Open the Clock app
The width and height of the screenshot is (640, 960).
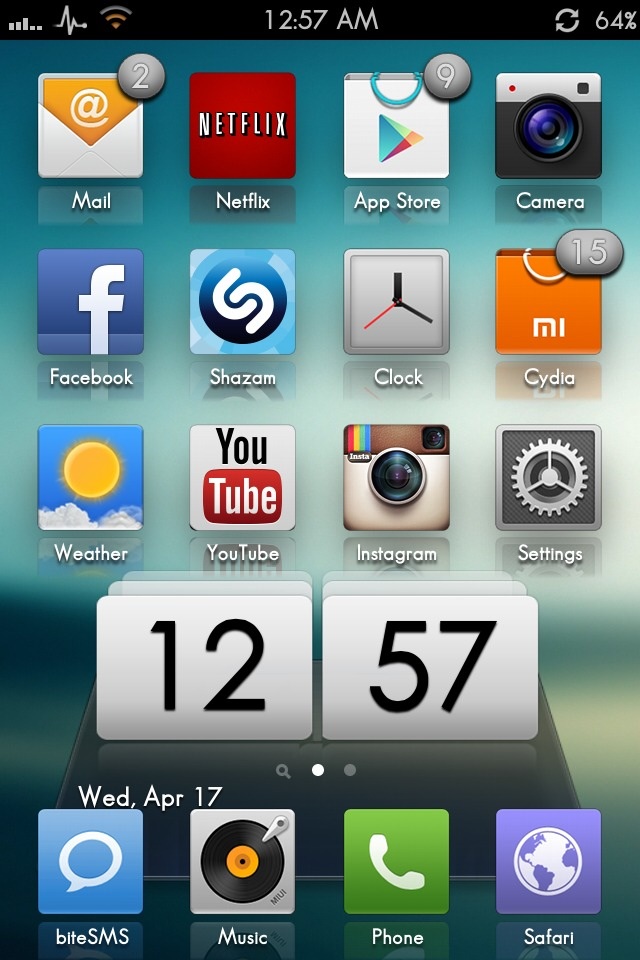click(396, 302)
